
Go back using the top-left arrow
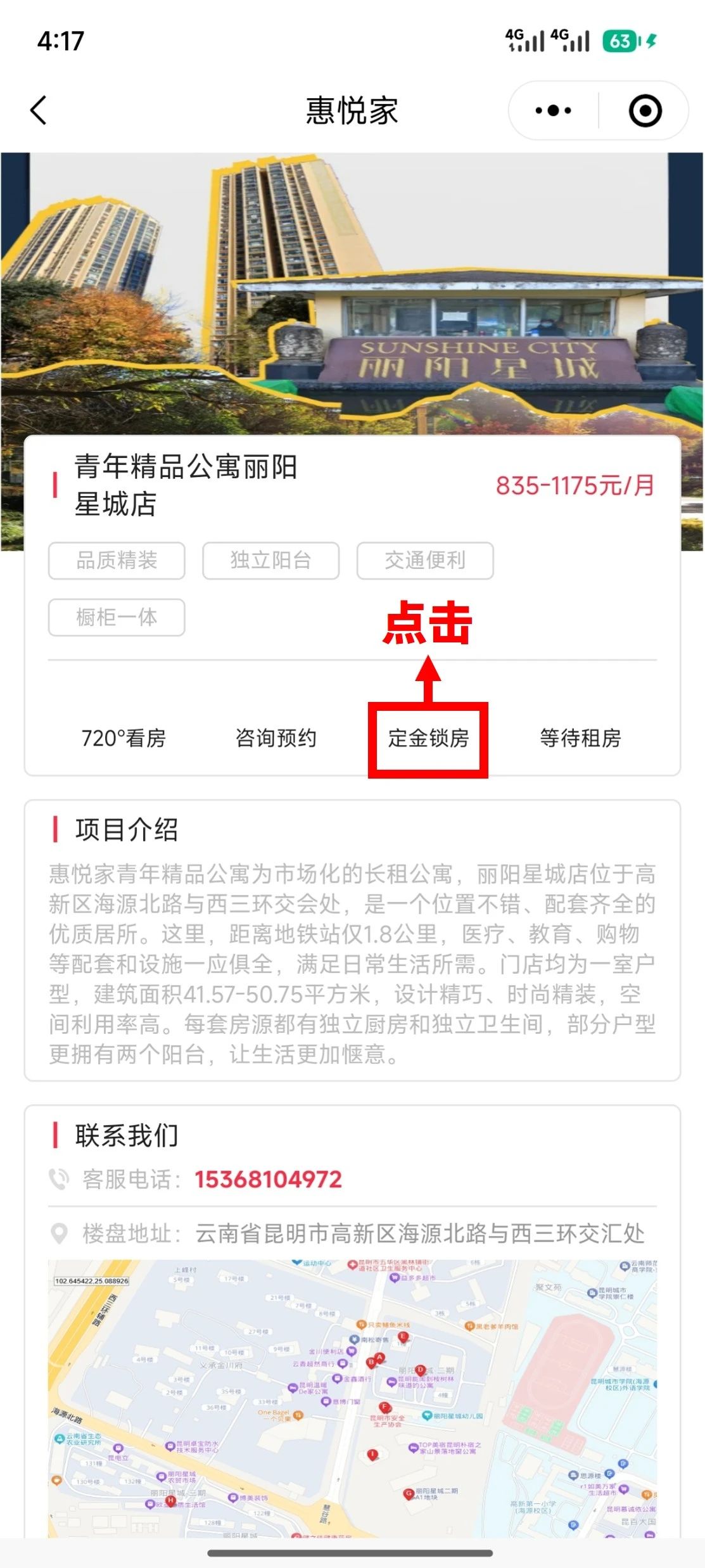point(39,110)
